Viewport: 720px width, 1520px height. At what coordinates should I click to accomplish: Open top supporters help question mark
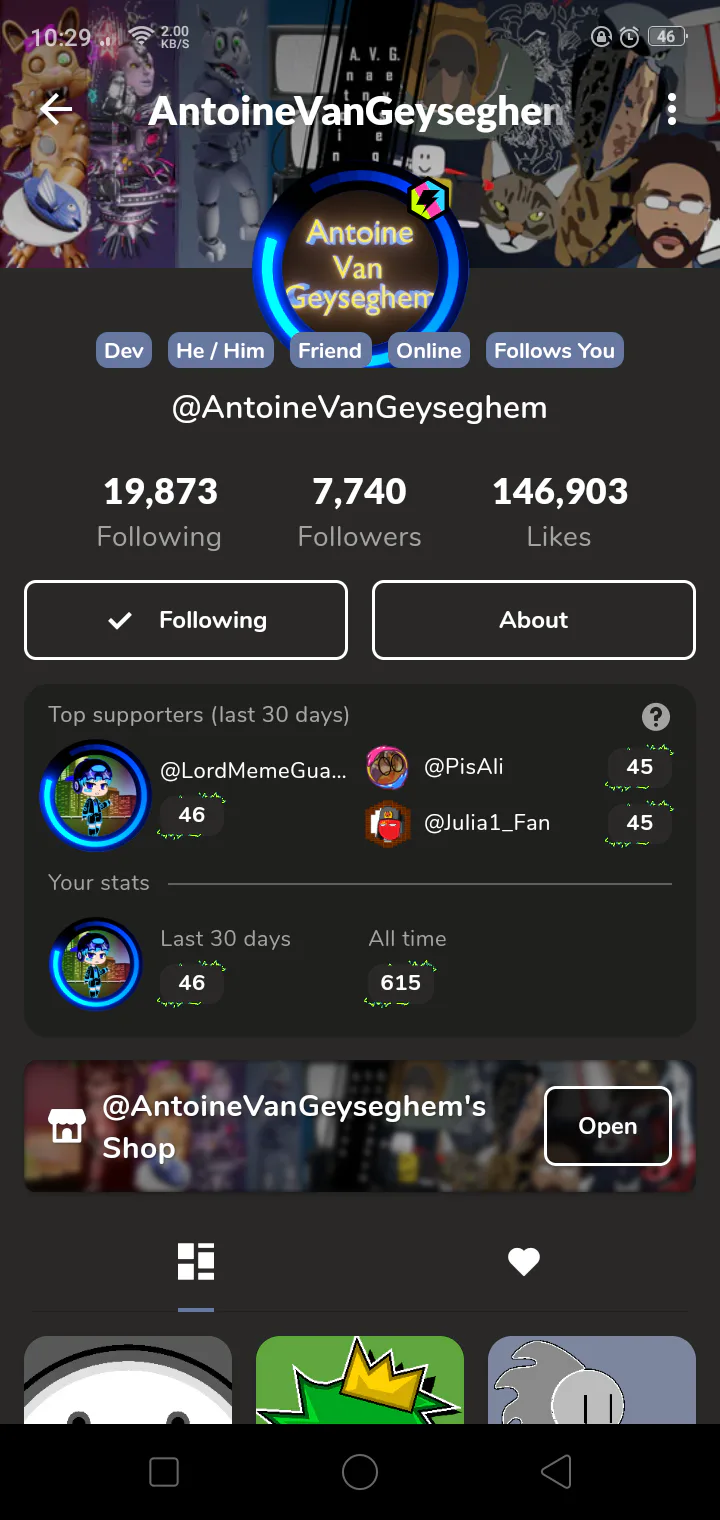(x=656, y=716)
